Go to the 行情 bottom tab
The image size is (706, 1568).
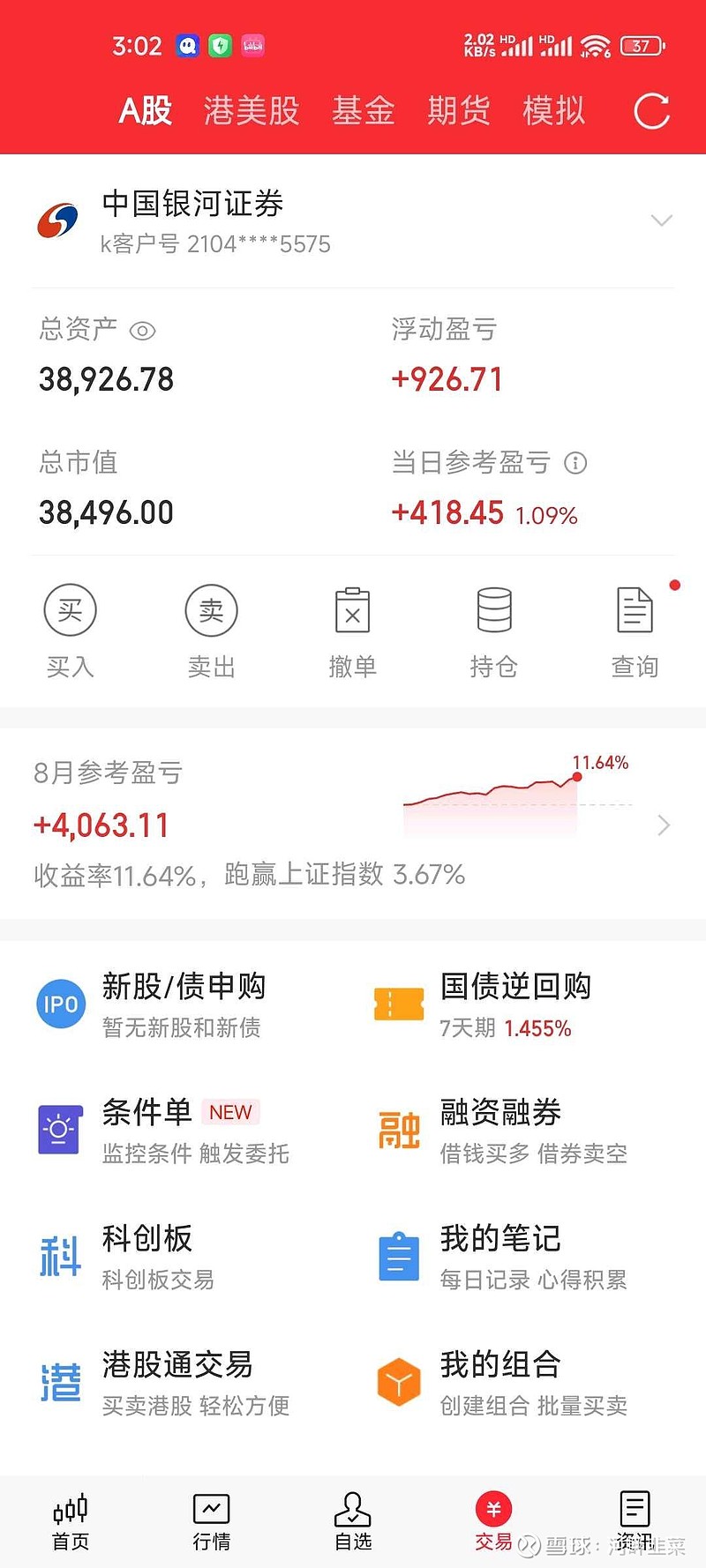tap(212, 1522)
